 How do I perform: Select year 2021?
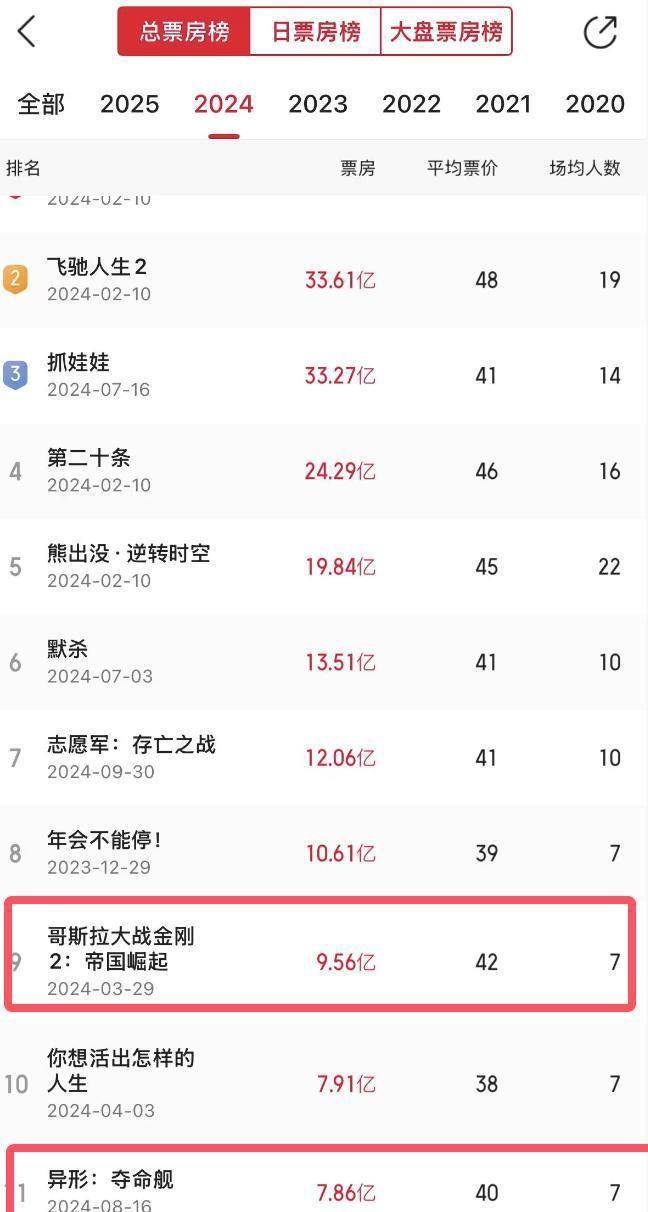click(503, 104)
